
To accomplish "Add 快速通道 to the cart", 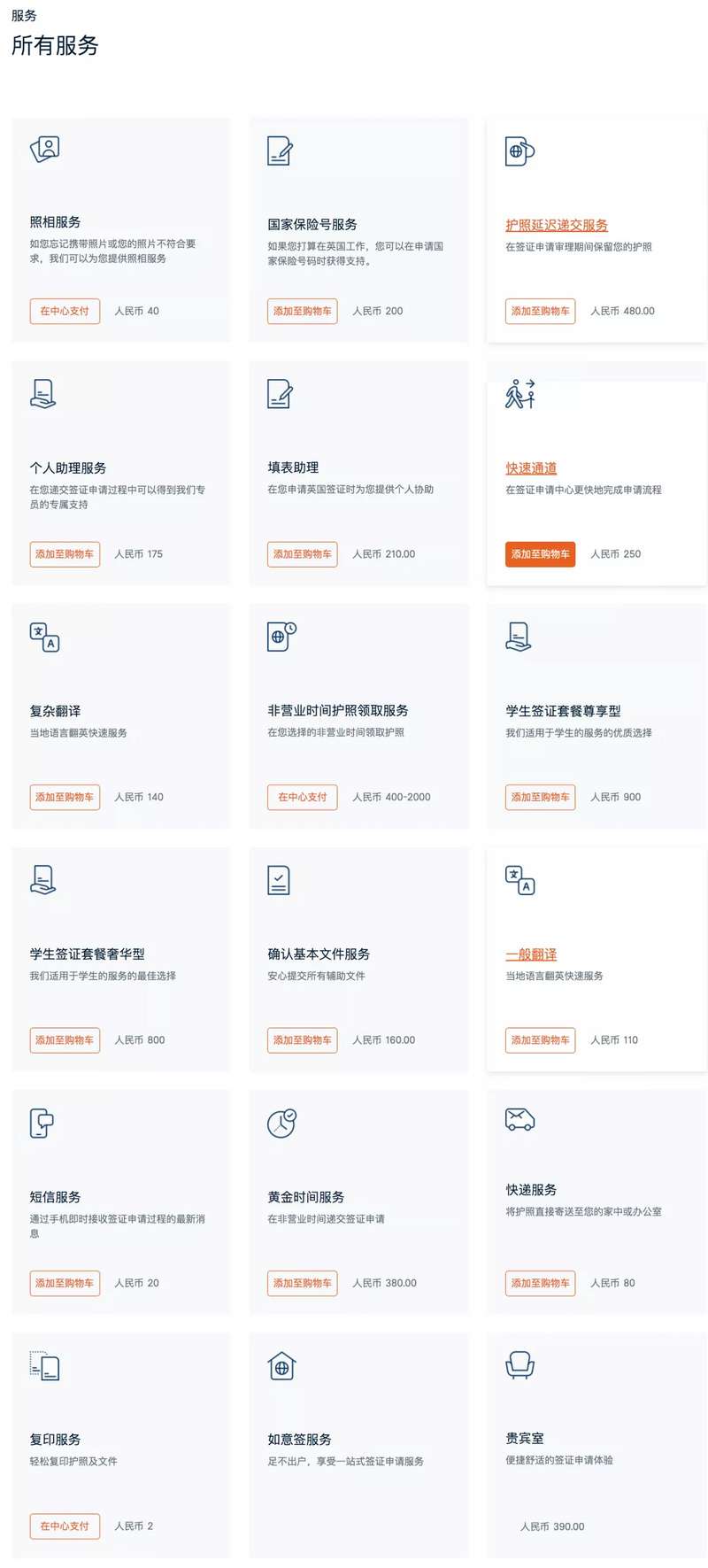I will pyautogui.click(x=540, y=554).
